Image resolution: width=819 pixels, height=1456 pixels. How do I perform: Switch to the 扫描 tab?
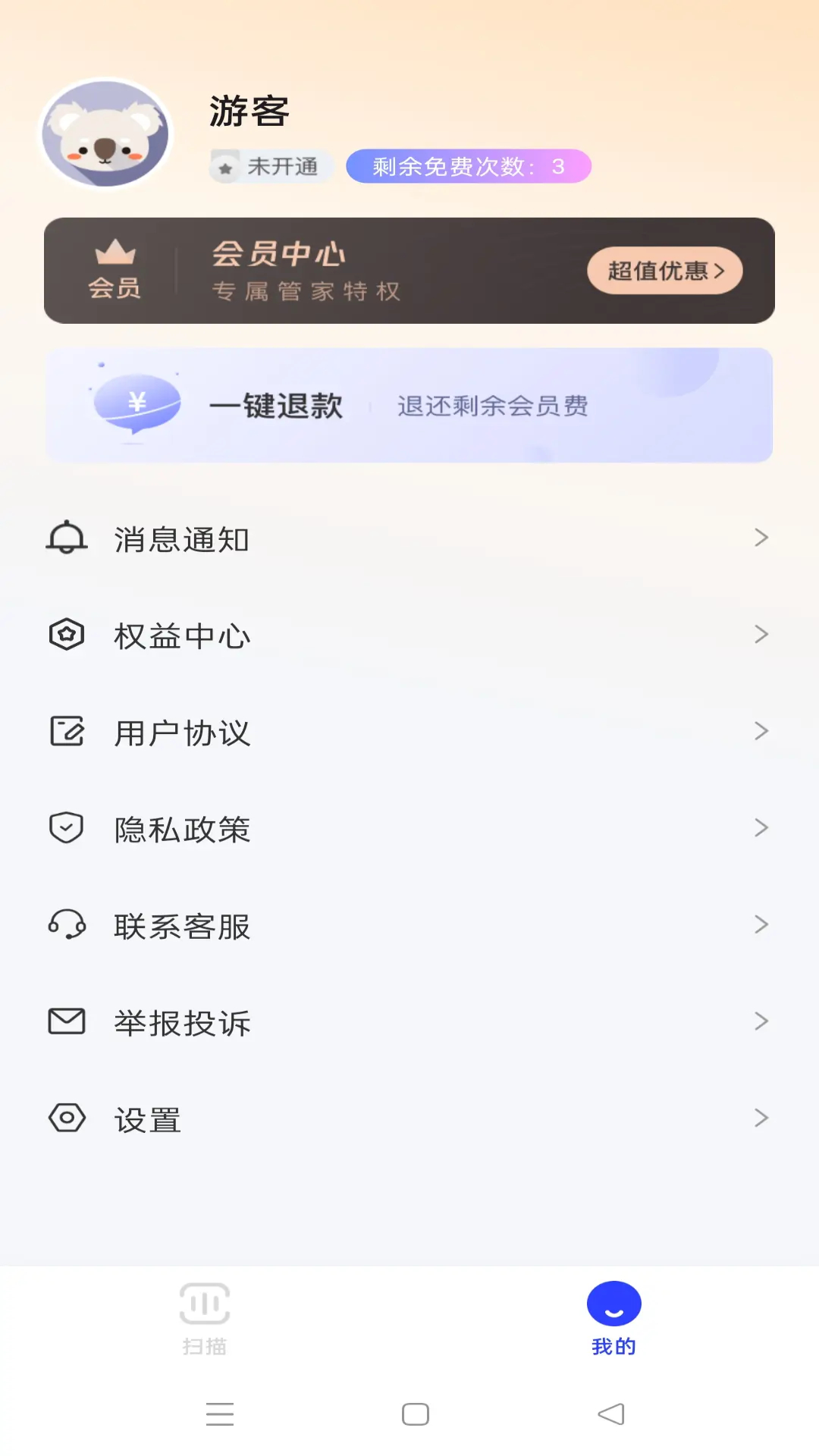coord(205,1319)
